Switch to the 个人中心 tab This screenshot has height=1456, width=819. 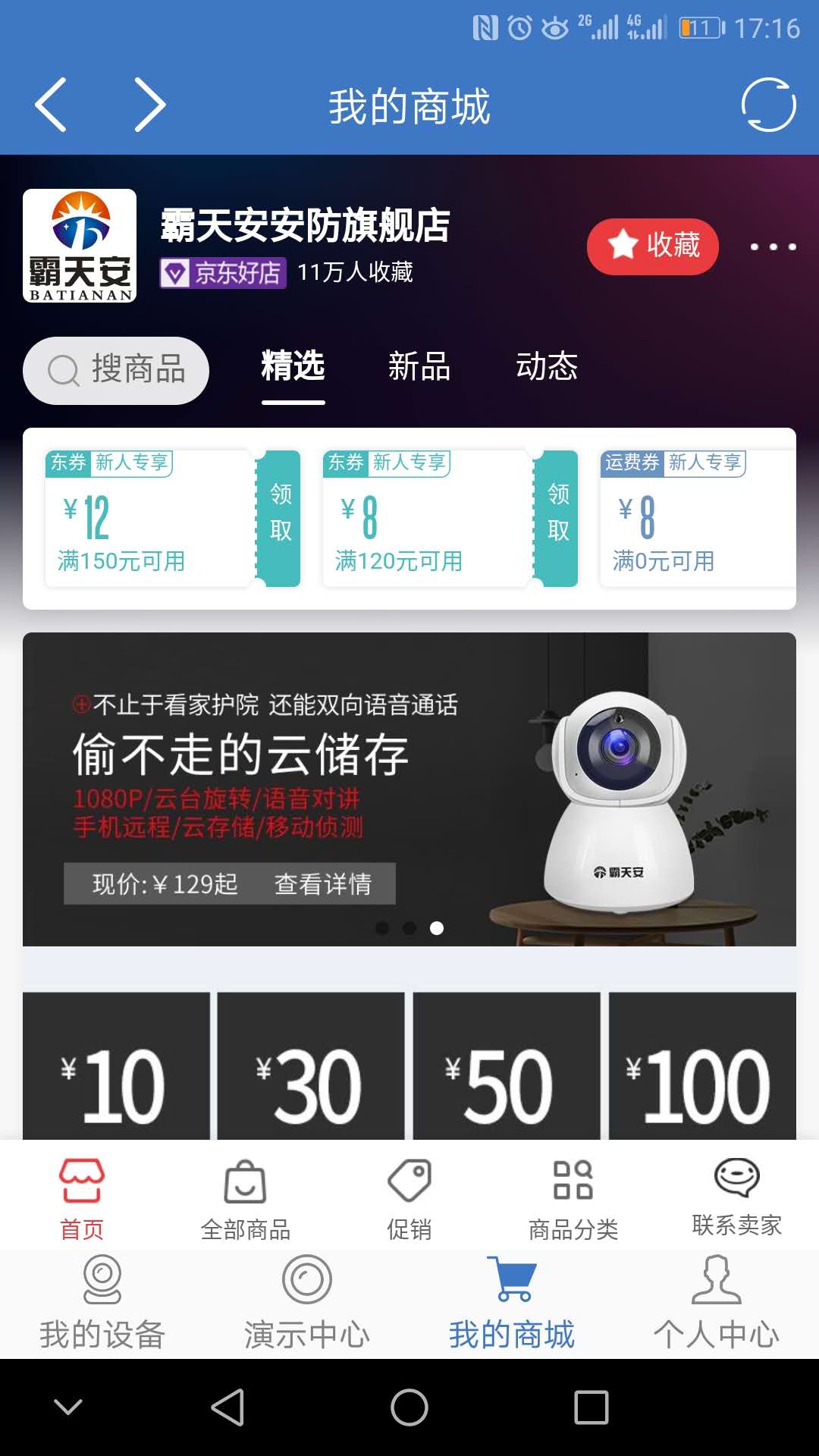pyautogui.click(x=716, y=1303)
